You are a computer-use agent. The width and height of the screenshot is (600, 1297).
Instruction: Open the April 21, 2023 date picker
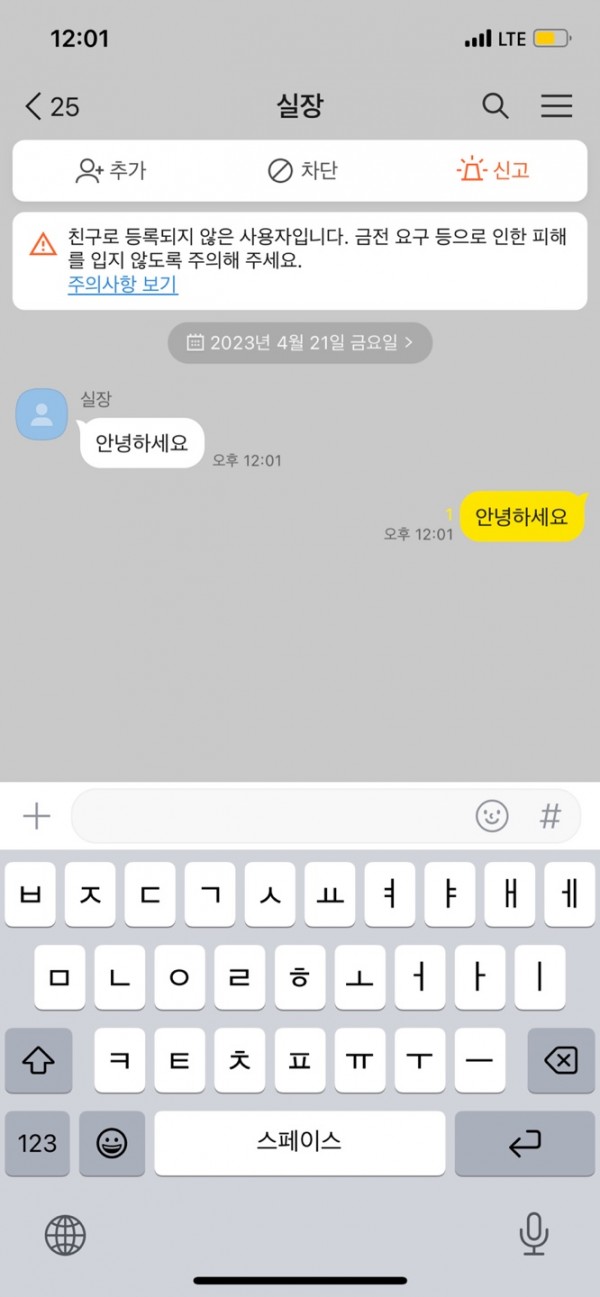tap(300, 343)
